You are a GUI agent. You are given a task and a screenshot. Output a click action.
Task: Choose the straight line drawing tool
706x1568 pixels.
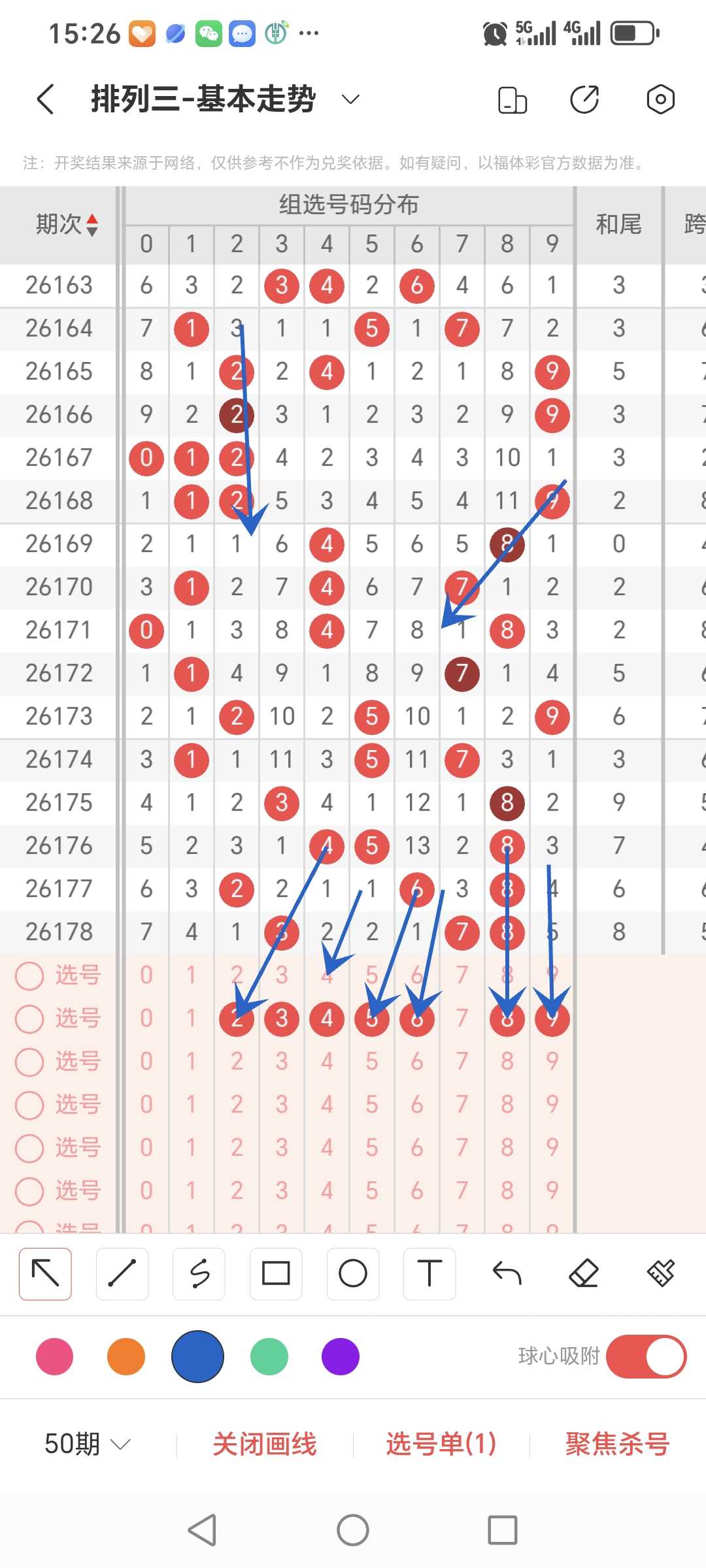122,1273
